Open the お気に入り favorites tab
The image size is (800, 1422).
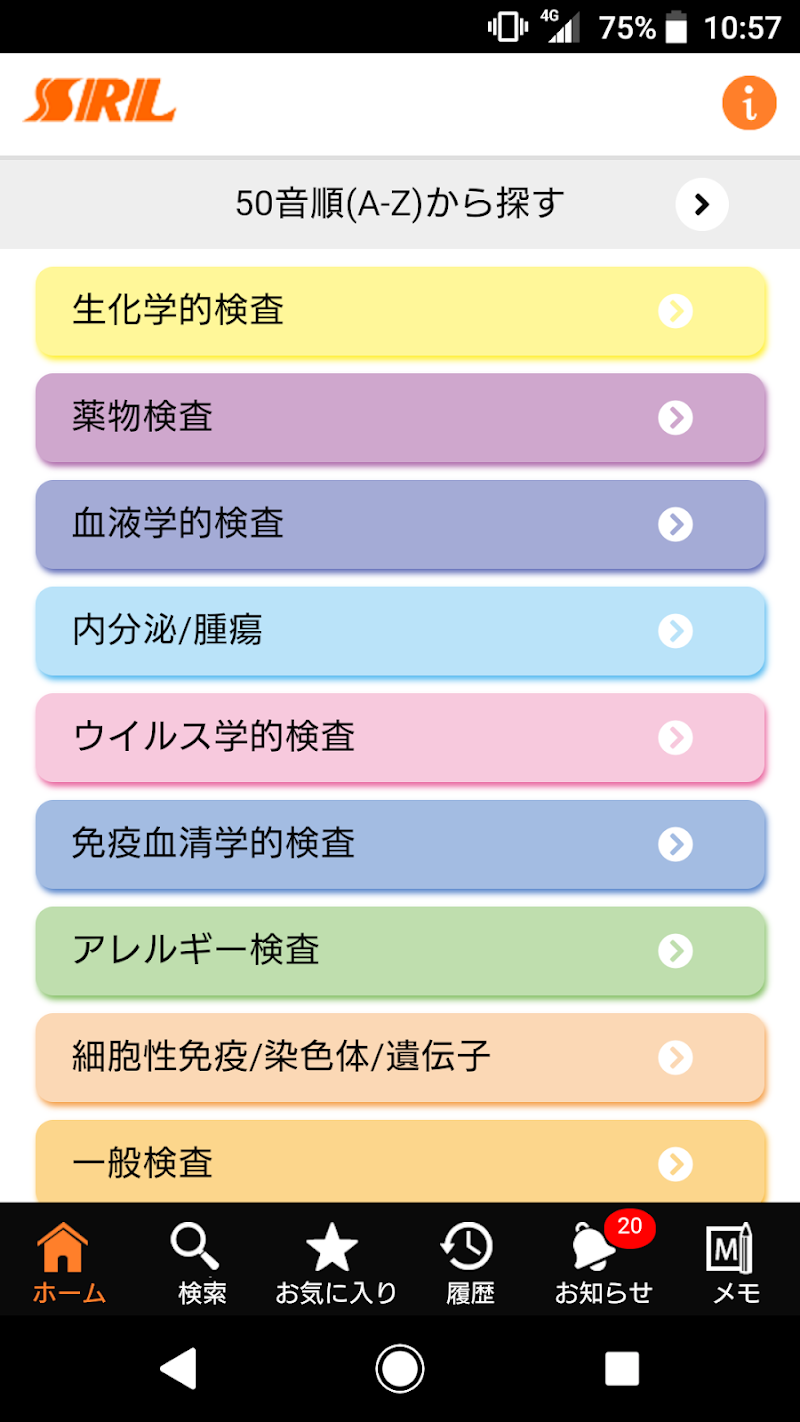335,1262
